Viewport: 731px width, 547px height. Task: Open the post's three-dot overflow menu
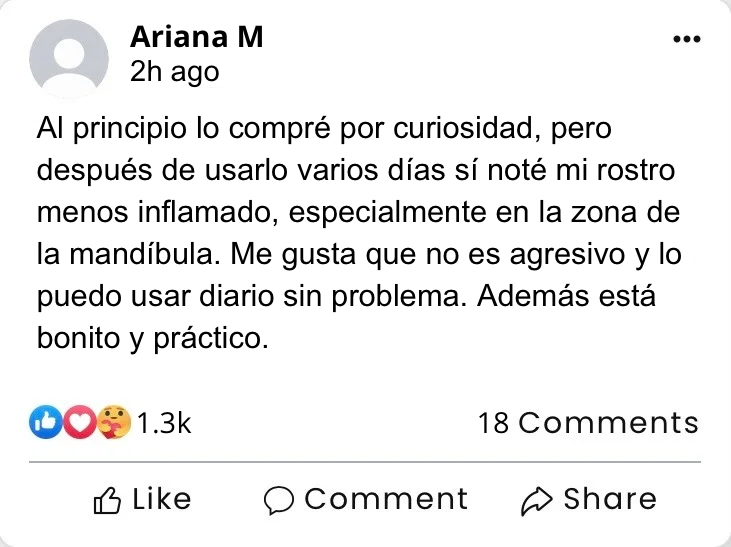(x=686, y=40)
